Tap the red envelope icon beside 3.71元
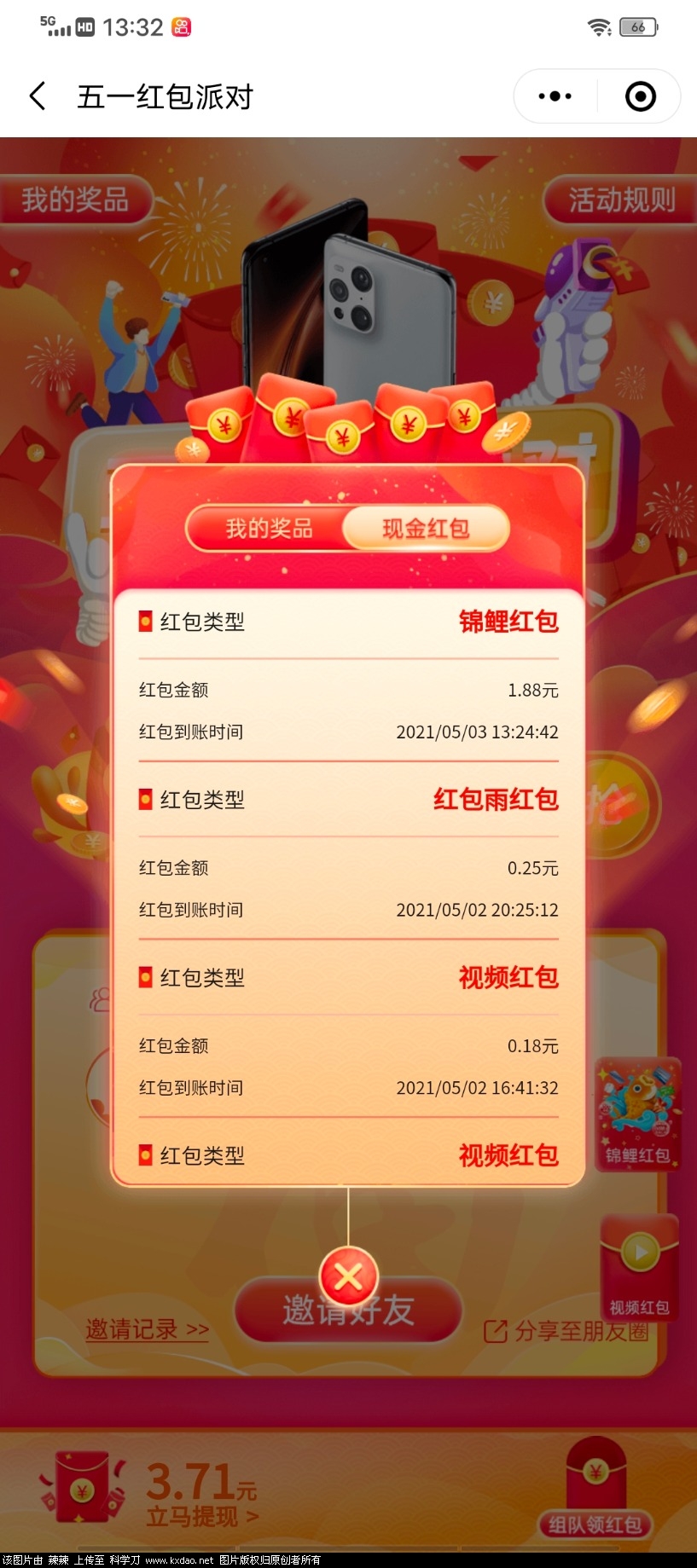 click(x=81, y=1490)
